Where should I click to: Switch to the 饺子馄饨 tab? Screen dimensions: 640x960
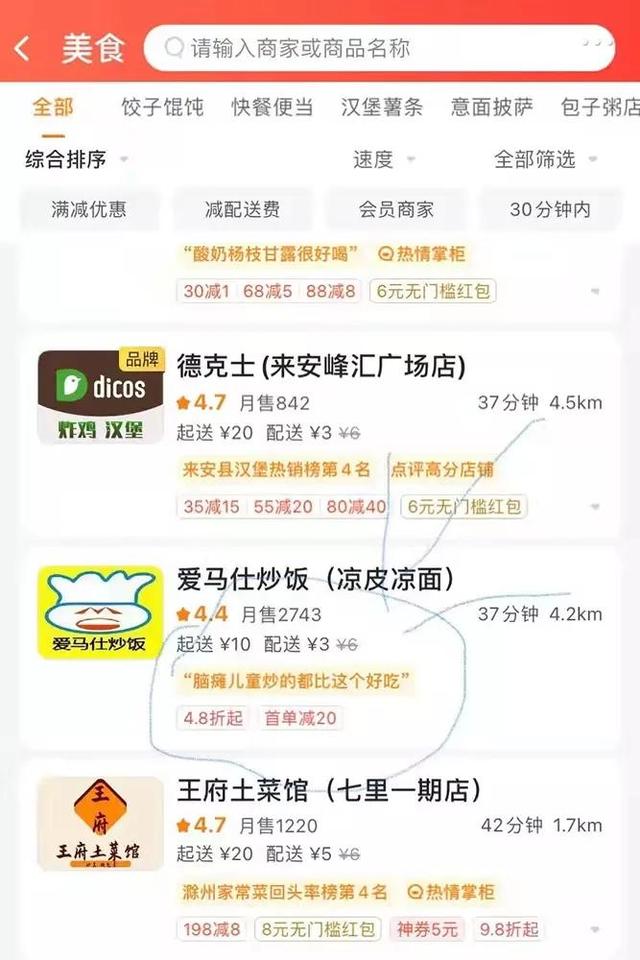(x=162, y=108)
